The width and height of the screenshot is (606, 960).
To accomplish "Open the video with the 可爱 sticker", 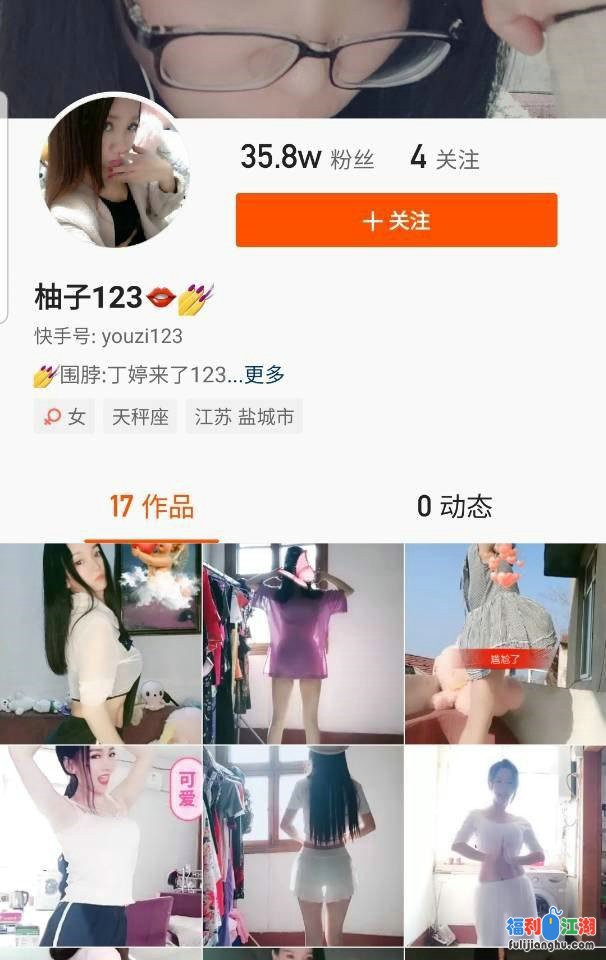I will [x=100, y=846].
